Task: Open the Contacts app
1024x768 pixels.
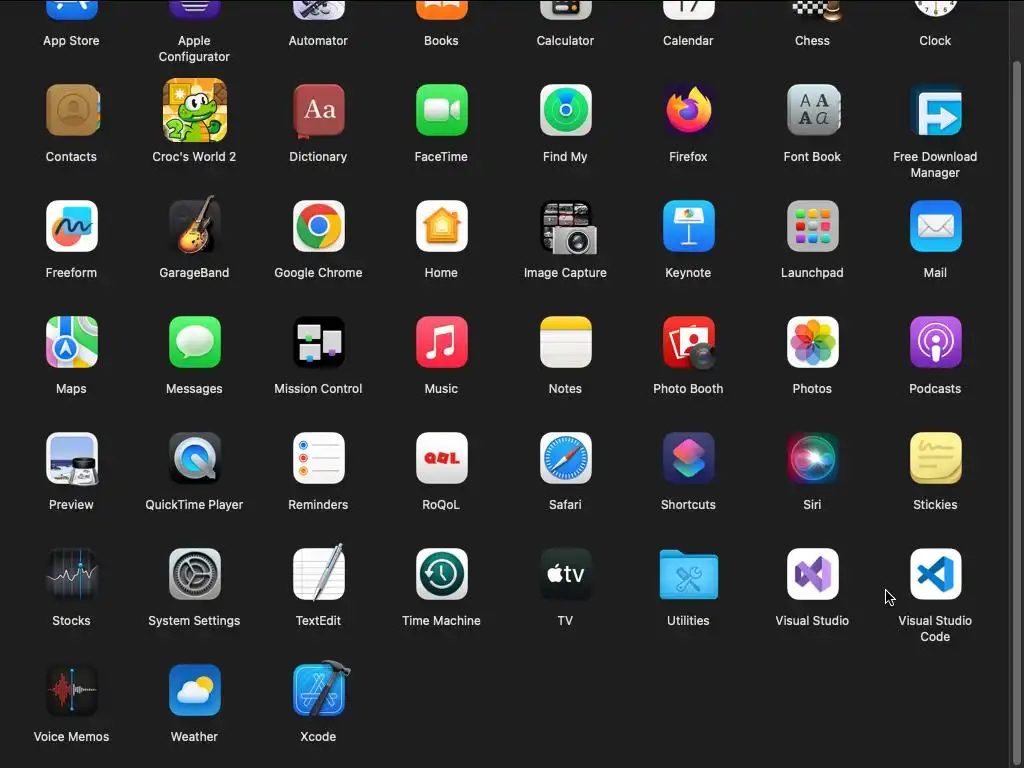Action: [71, 110]
